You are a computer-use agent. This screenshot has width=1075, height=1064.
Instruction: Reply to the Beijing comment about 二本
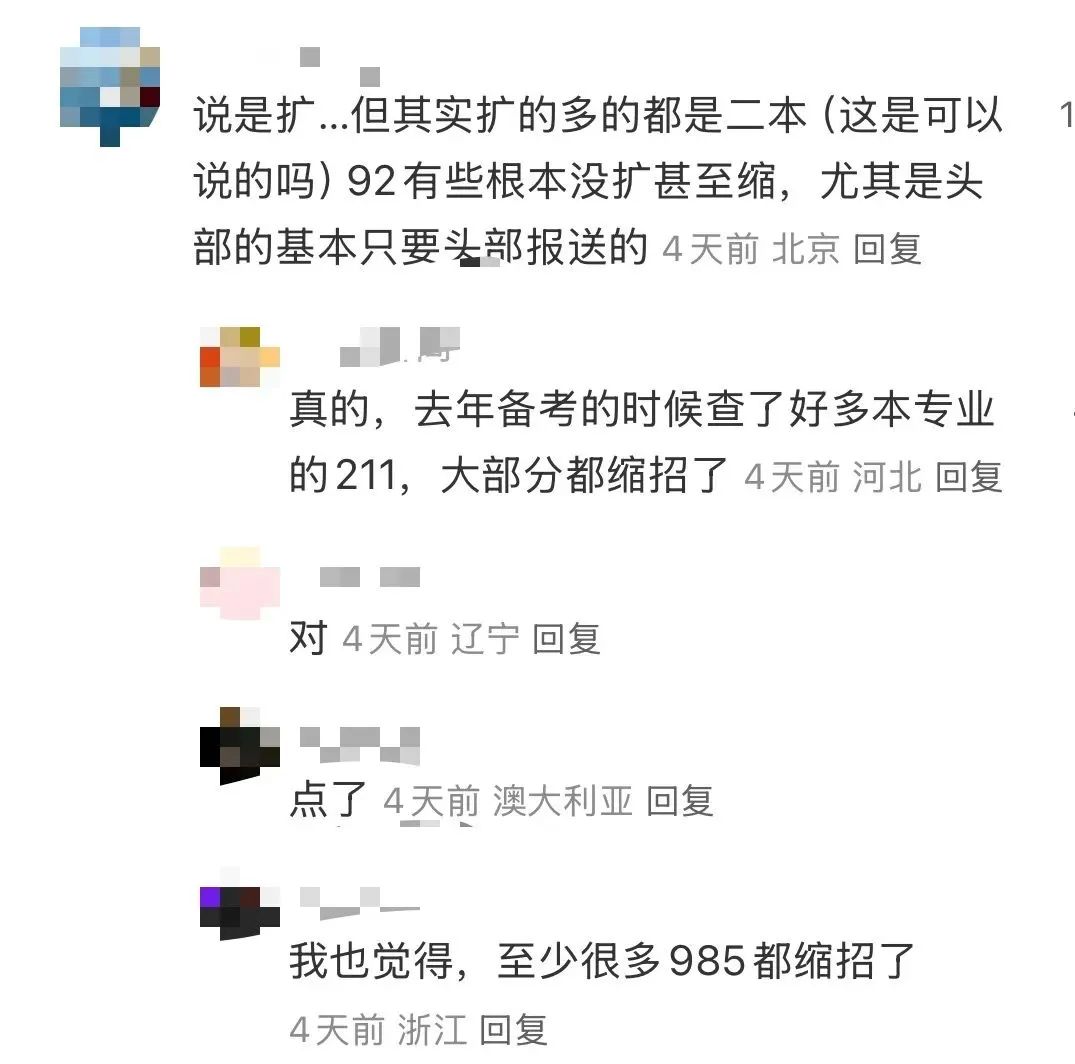tap(887, 249)
